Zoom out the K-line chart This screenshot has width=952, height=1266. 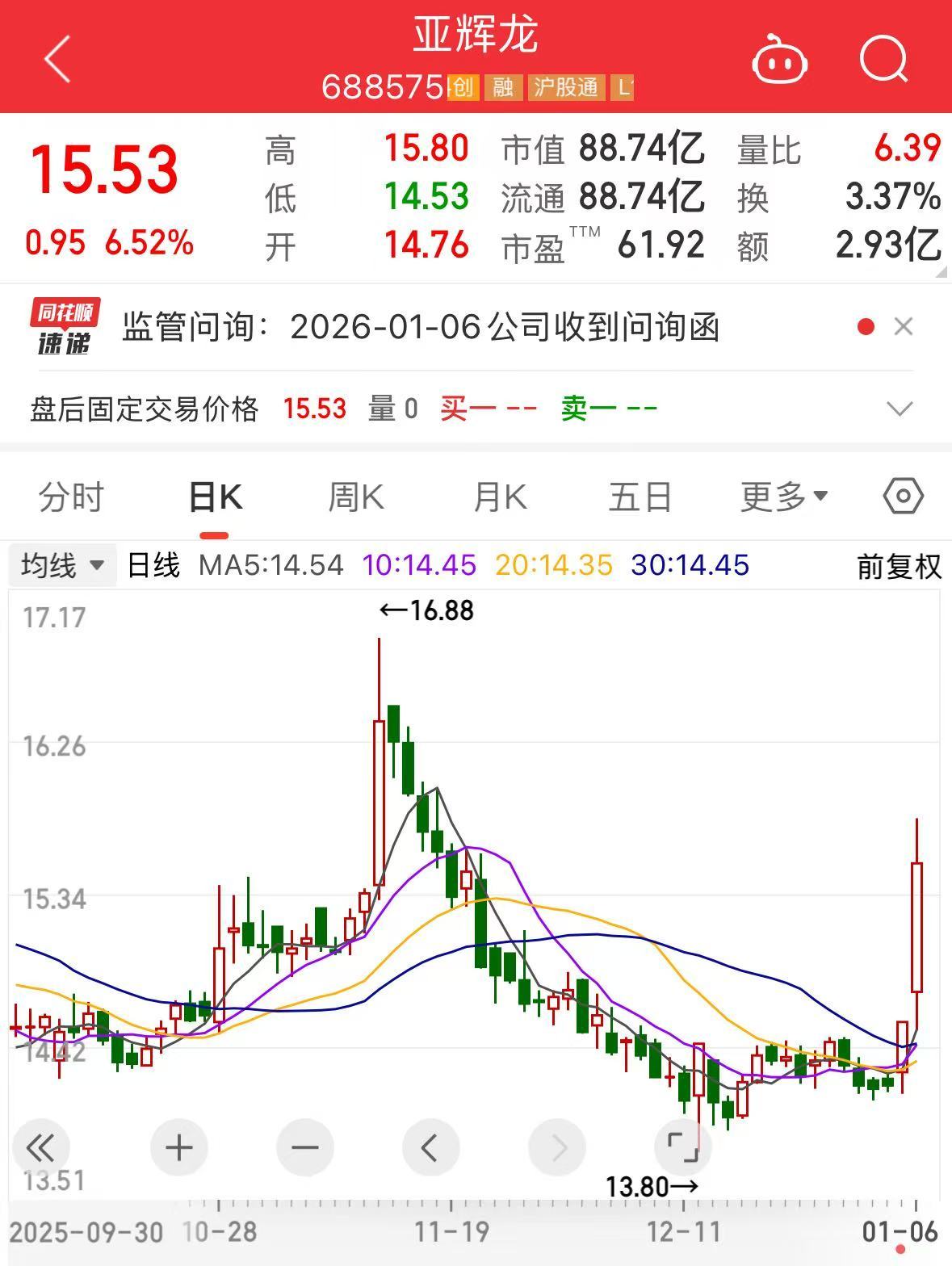[305, 1147]
